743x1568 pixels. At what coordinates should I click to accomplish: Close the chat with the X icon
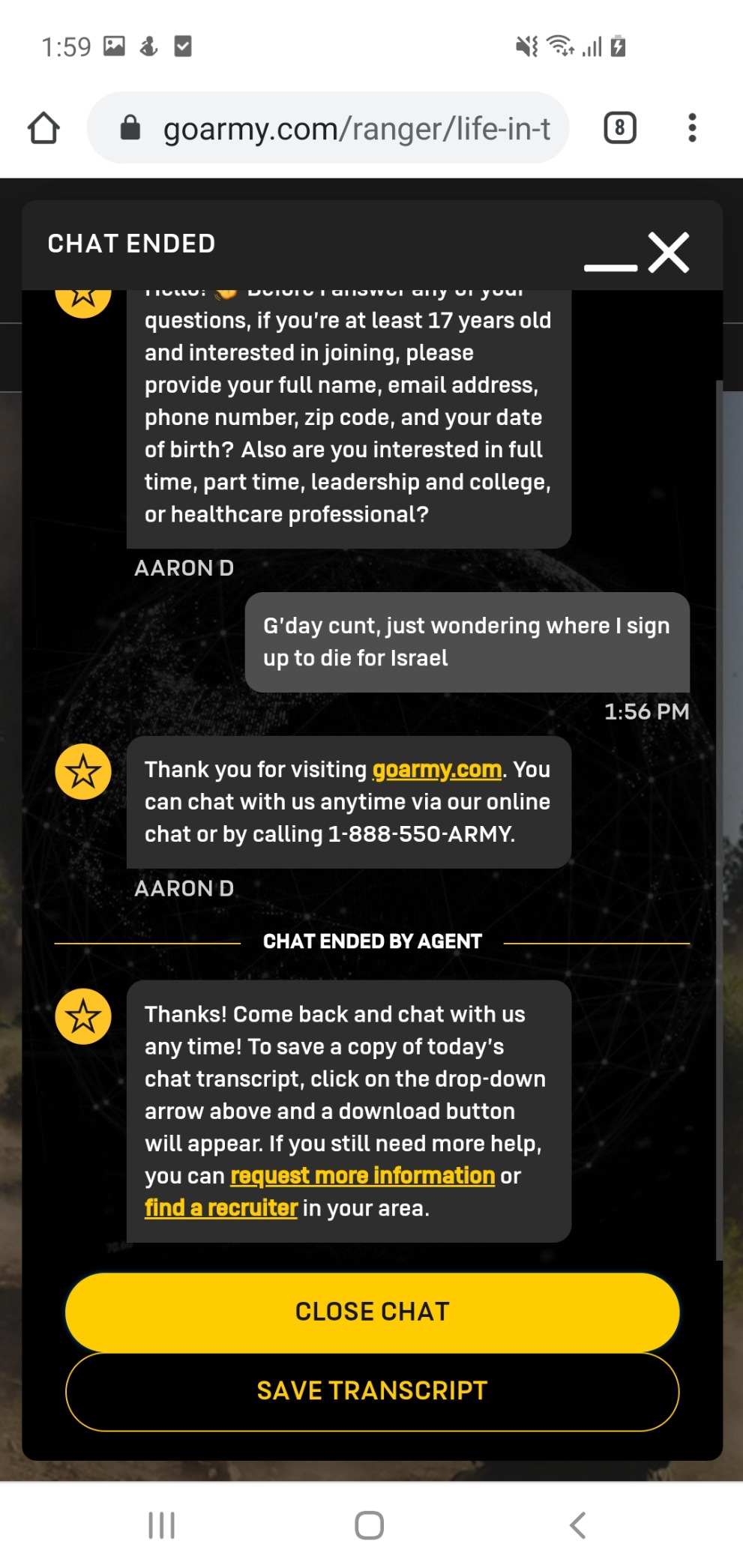pos(669,253)
